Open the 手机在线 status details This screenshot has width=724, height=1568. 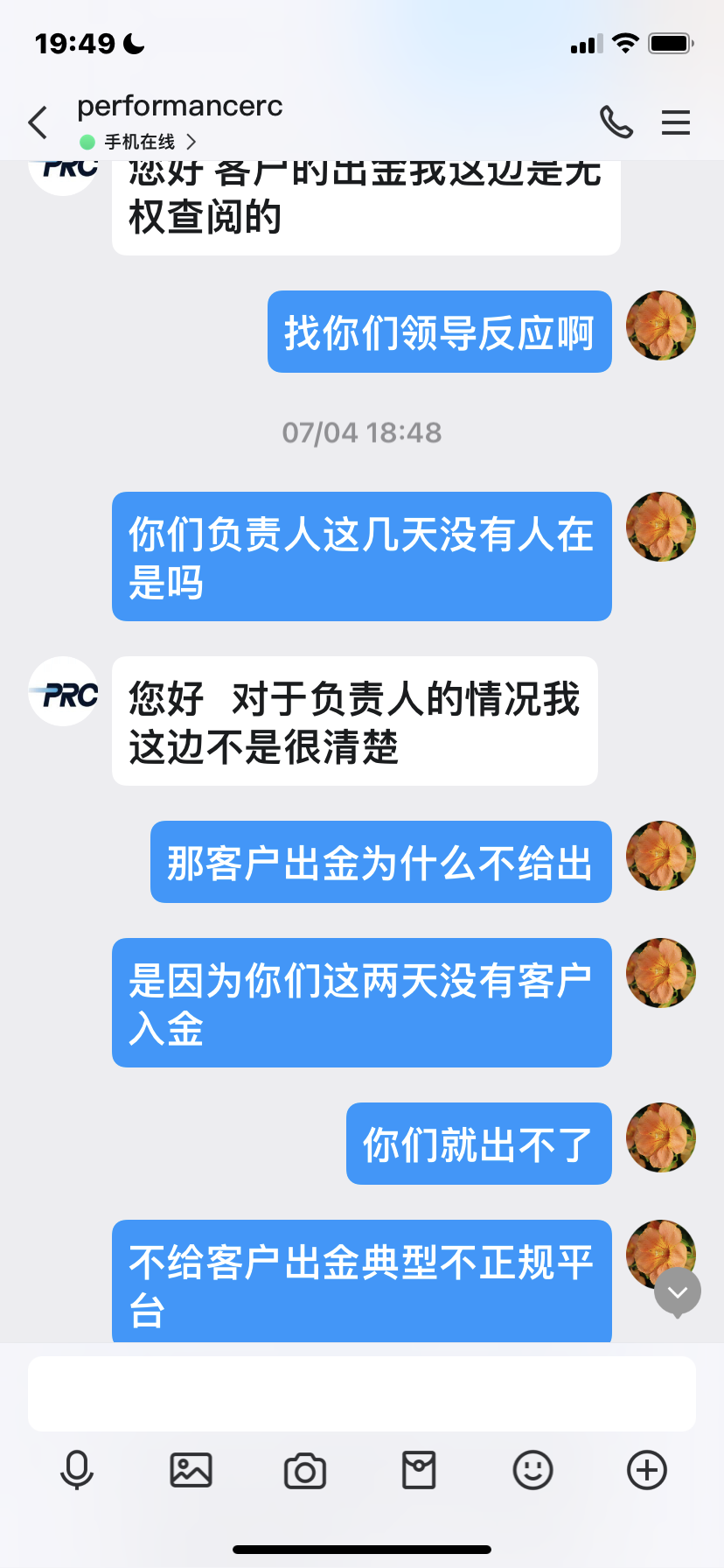point(140,142)
